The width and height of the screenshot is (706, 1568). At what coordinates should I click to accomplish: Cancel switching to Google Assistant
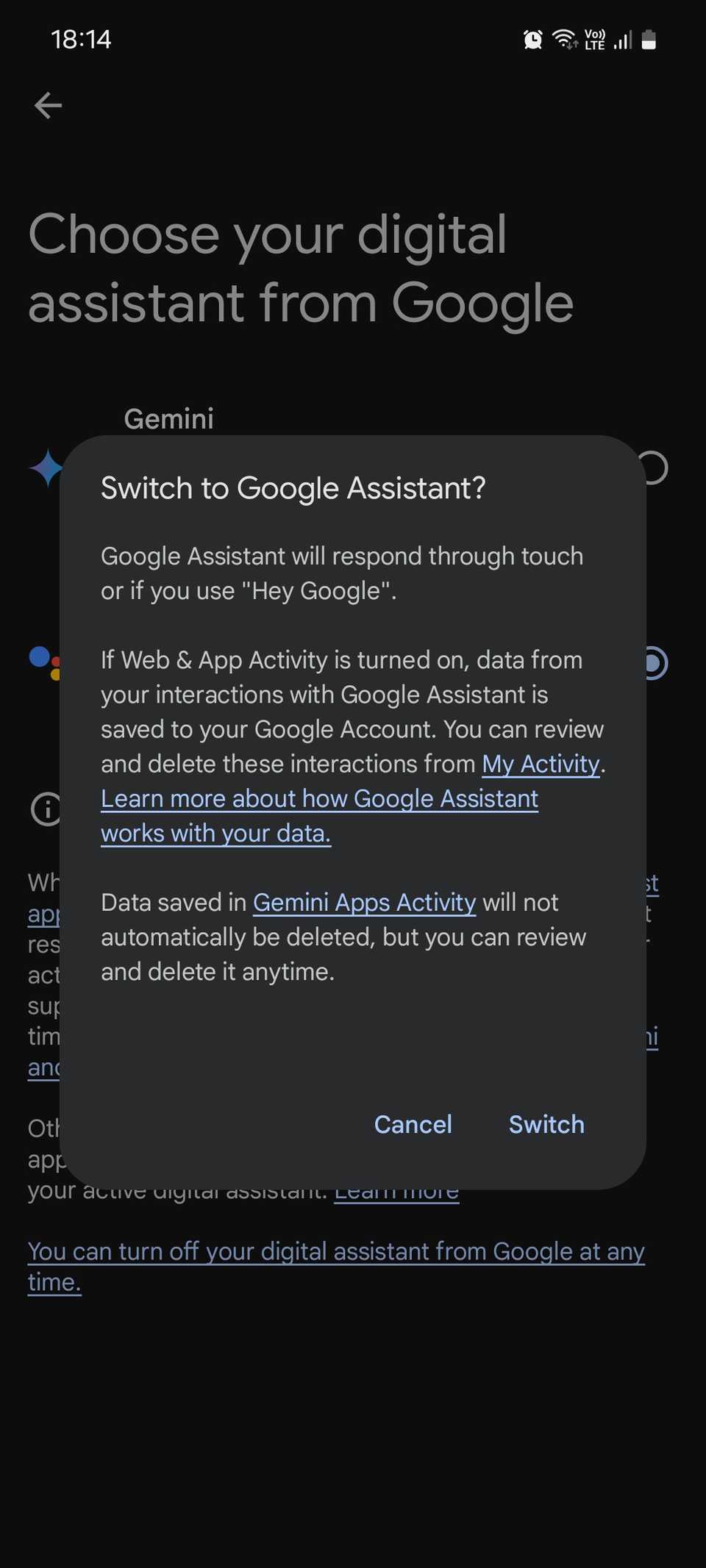tap(413, 1124)
